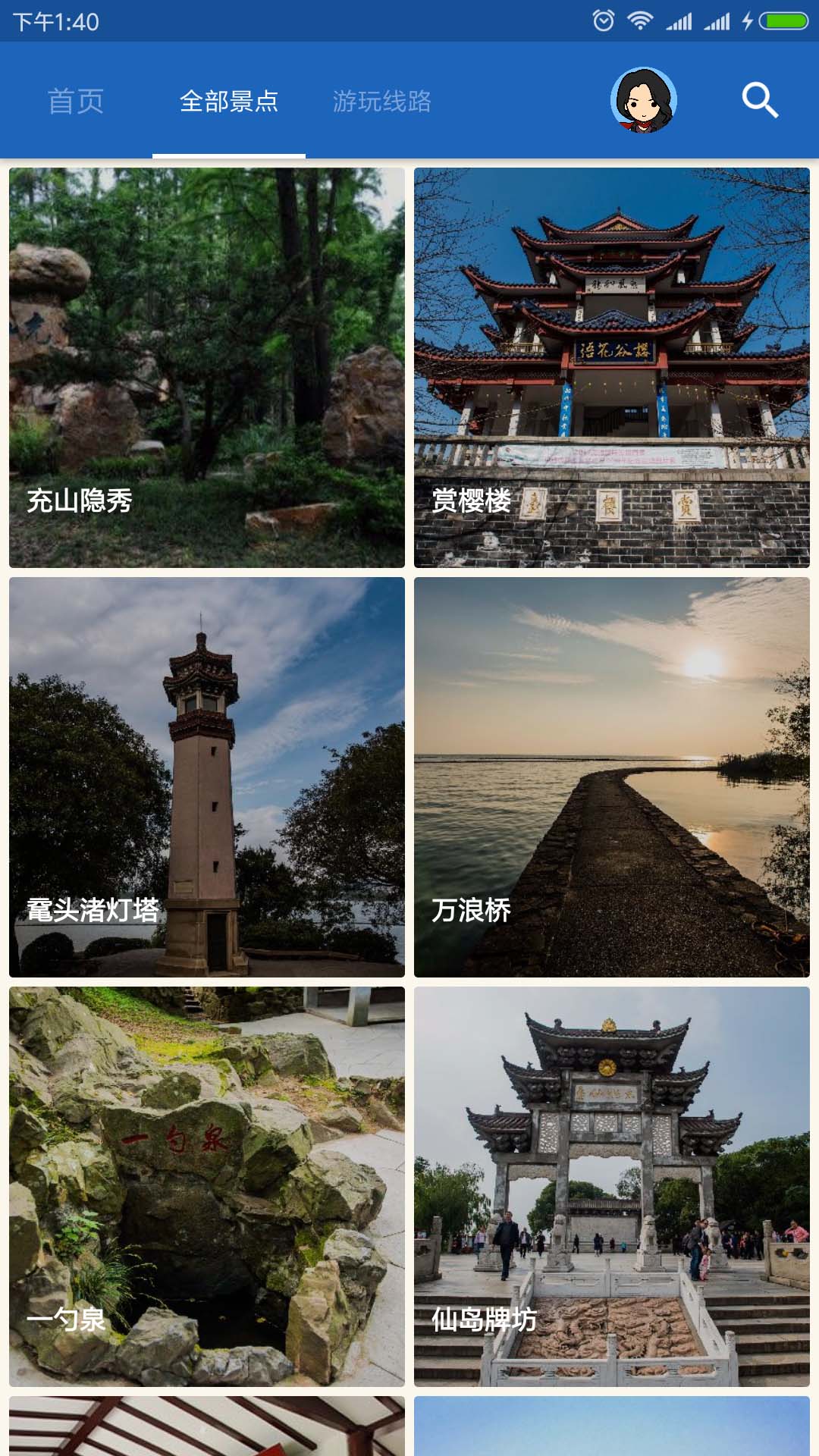Tap the alarm clock icon in status bar
819x1456 pixels.
603,22
